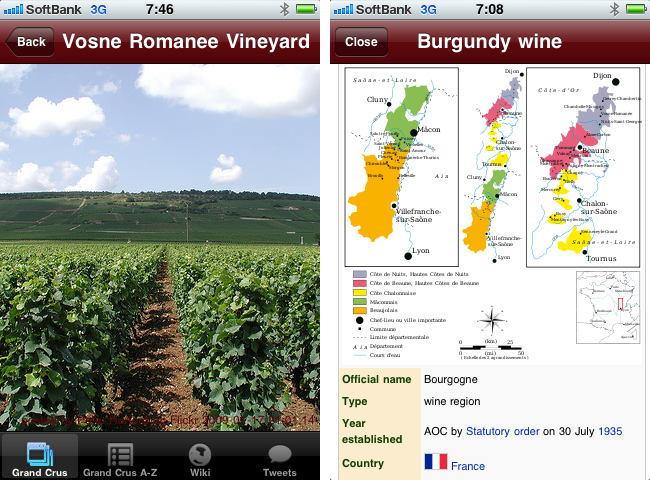Open the Grand Crus A-Z tab
Screen dimensions: 650x480
point(120,458)
